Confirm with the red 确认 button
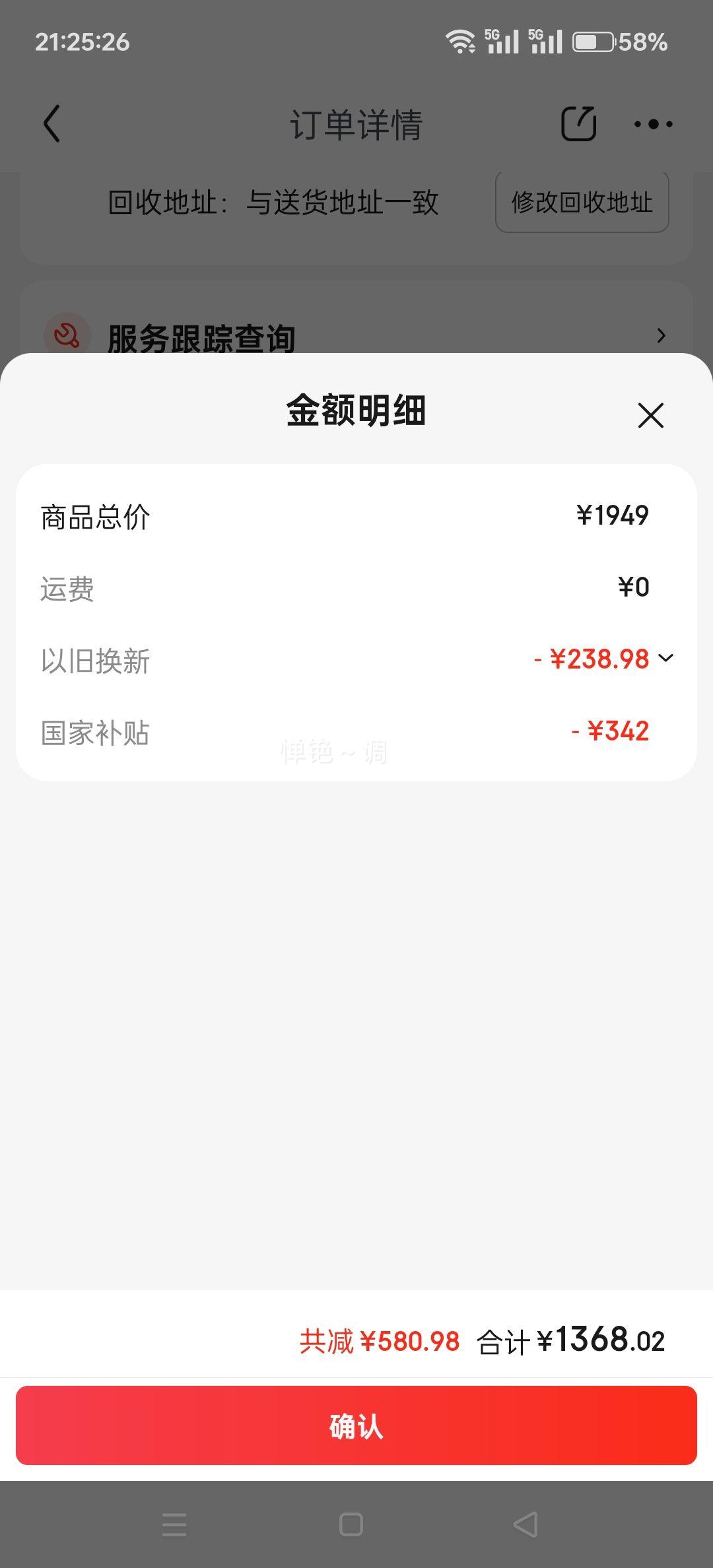The height and width of the screenshot is (1568, 713). 356,1425
